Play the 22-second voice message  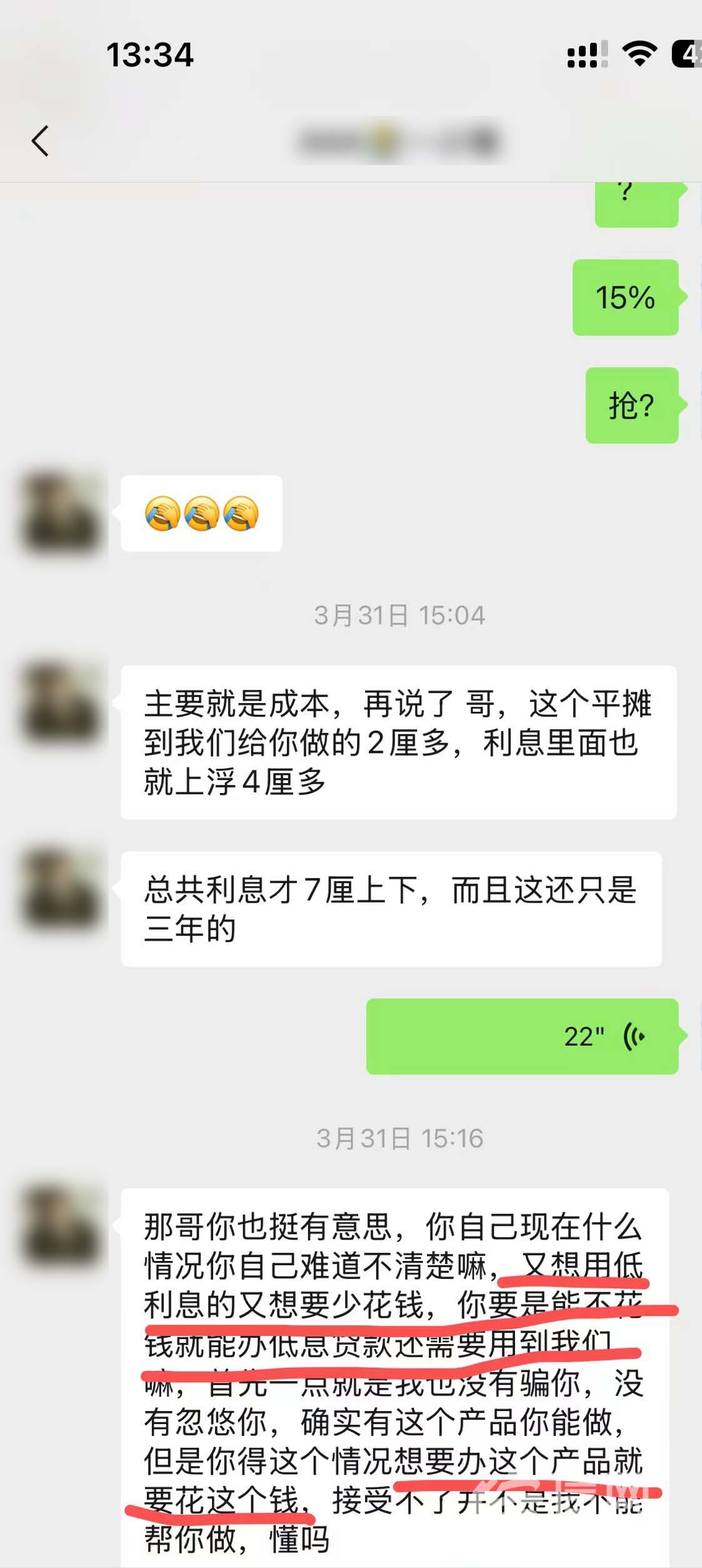point(522,1036)
